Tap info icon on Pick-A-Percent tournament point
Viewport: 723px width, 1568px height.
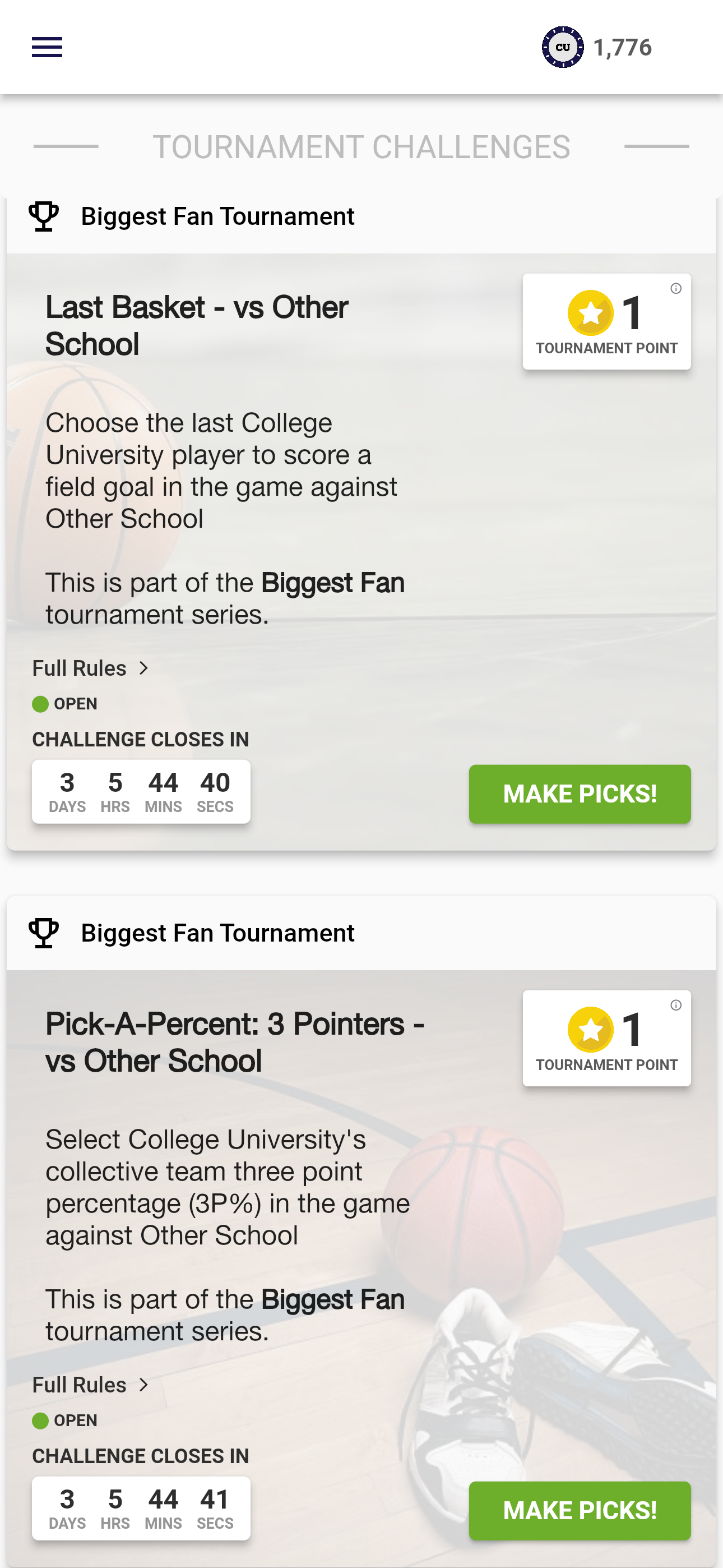point(675,1005)
